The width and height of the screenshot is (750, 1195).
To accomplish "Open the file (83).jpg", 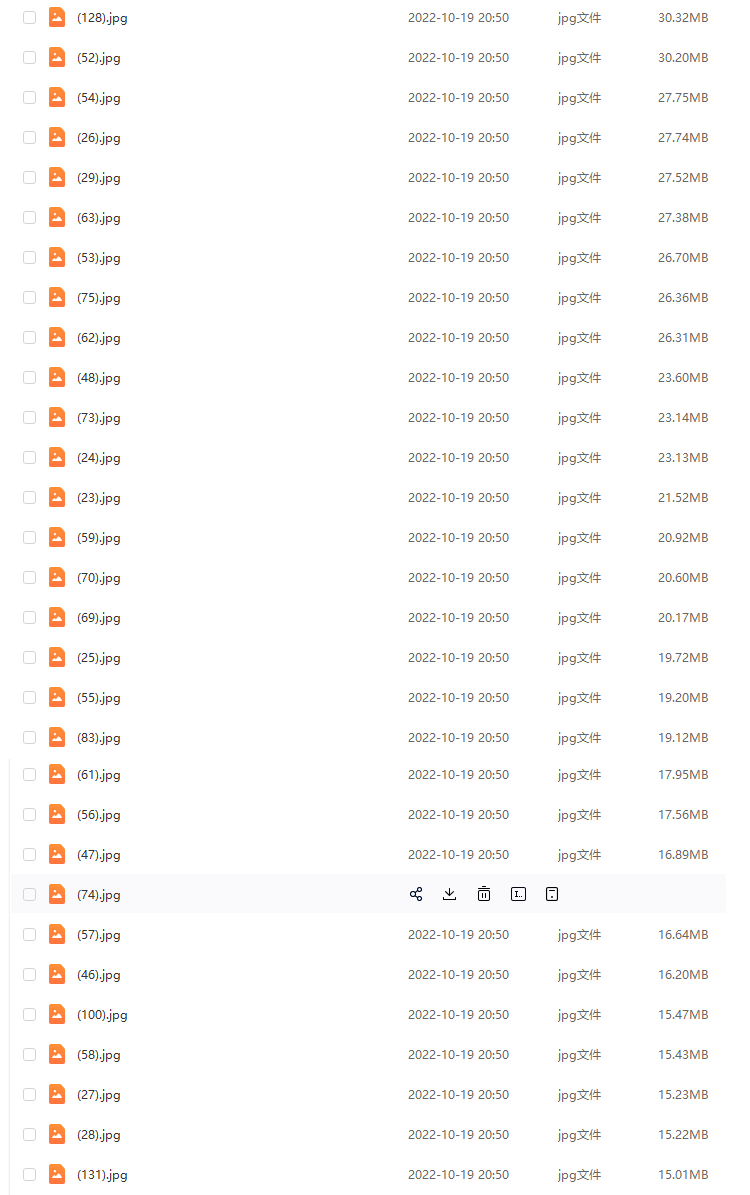I will coord(98,738).
